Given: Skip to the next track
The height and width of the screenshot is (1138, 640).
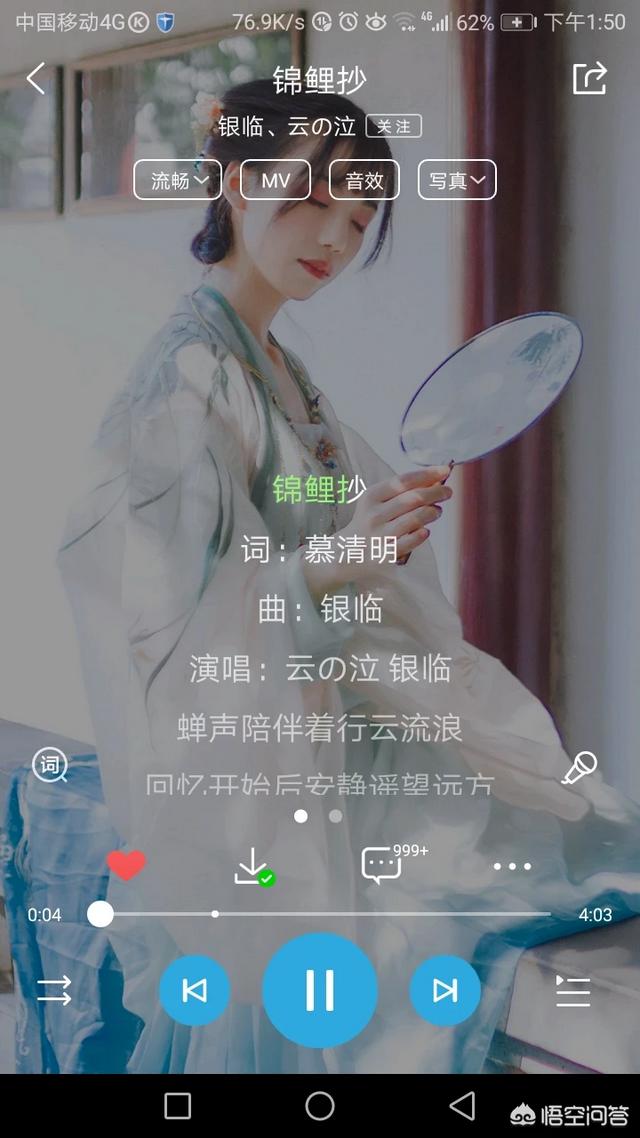Looking at the screenshot, I should [x=445, y=990].
